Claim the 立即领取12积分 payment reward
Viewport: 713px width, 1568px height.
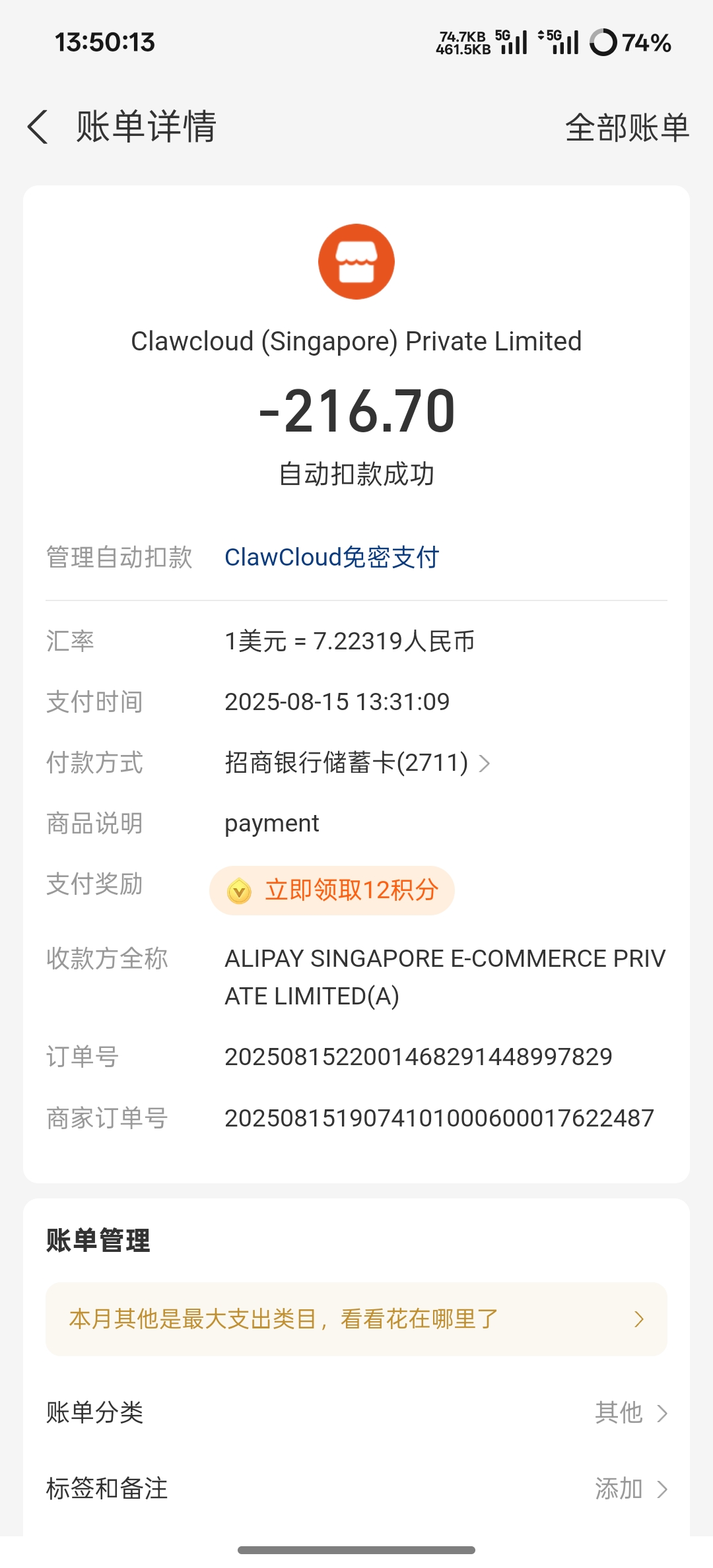point(332,890)
